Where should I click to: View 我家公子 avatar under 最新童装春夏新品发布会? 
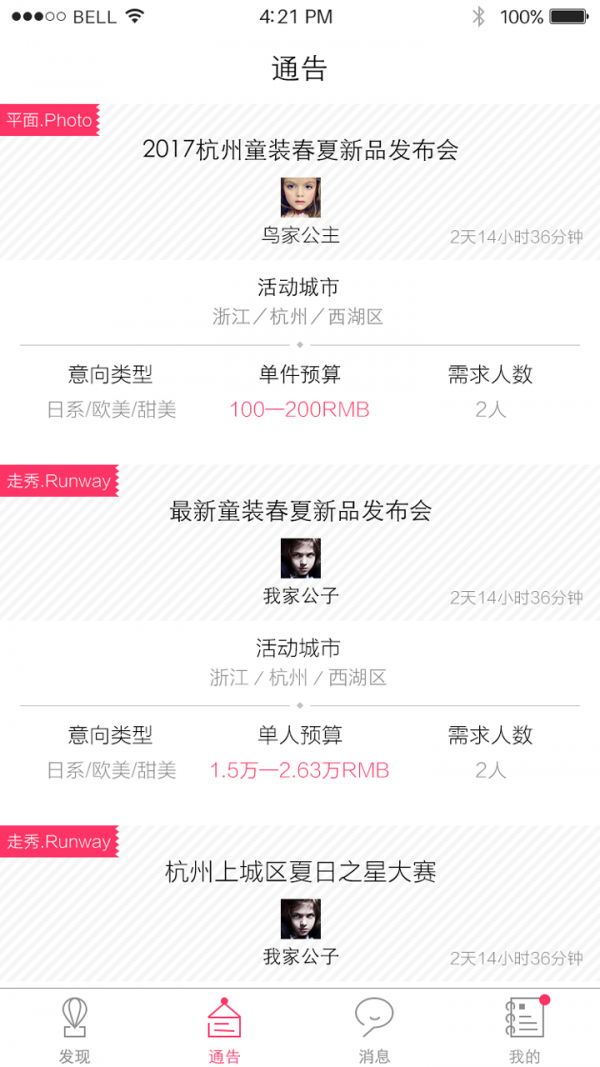tap(300, 559)
